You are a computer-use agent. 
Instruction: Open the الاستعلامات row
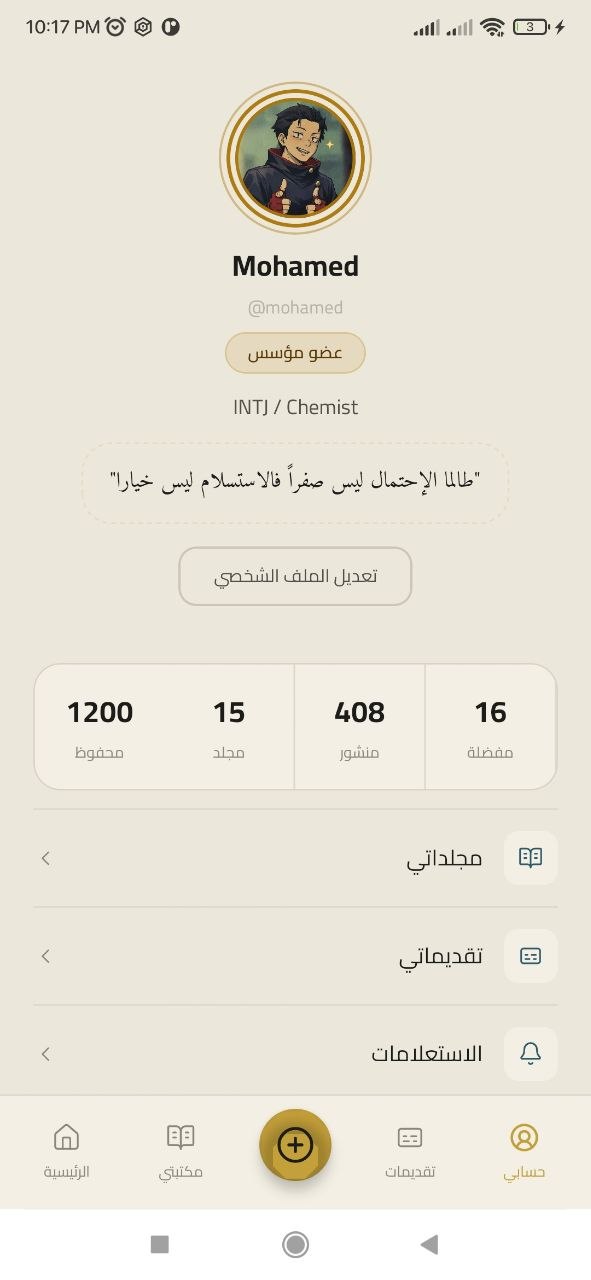(x=295, y=1053)
